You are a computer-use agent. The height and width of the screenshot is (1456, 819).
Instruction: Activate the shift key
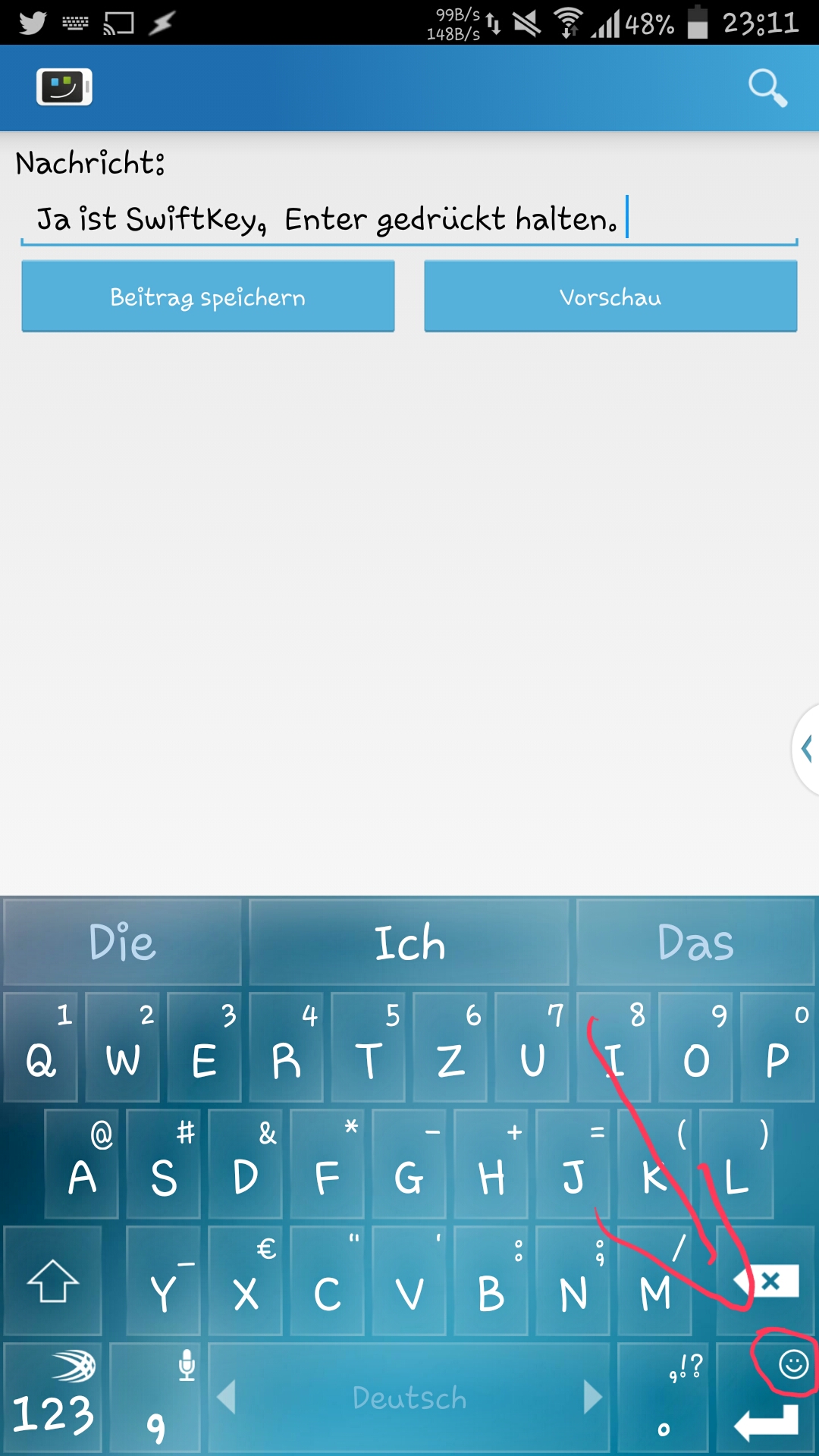pos(52,1282)
